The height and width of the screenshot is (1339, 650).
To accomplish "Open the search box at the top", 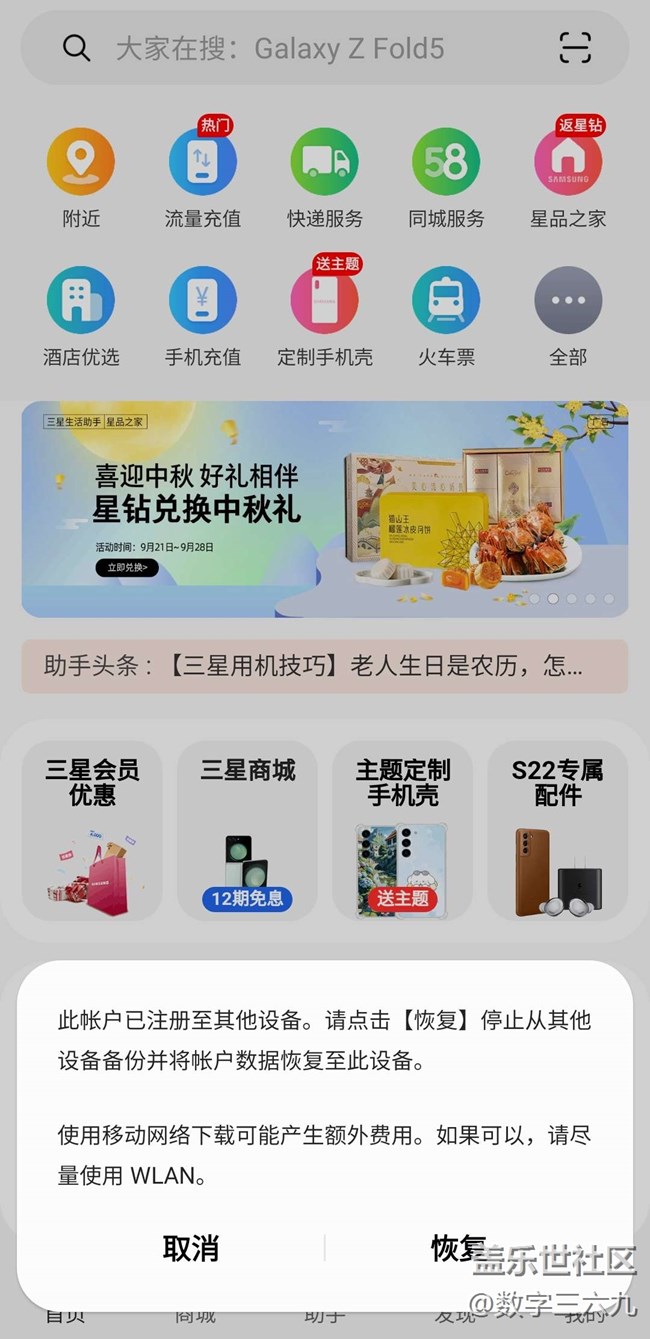I will (x=300, y=48).
